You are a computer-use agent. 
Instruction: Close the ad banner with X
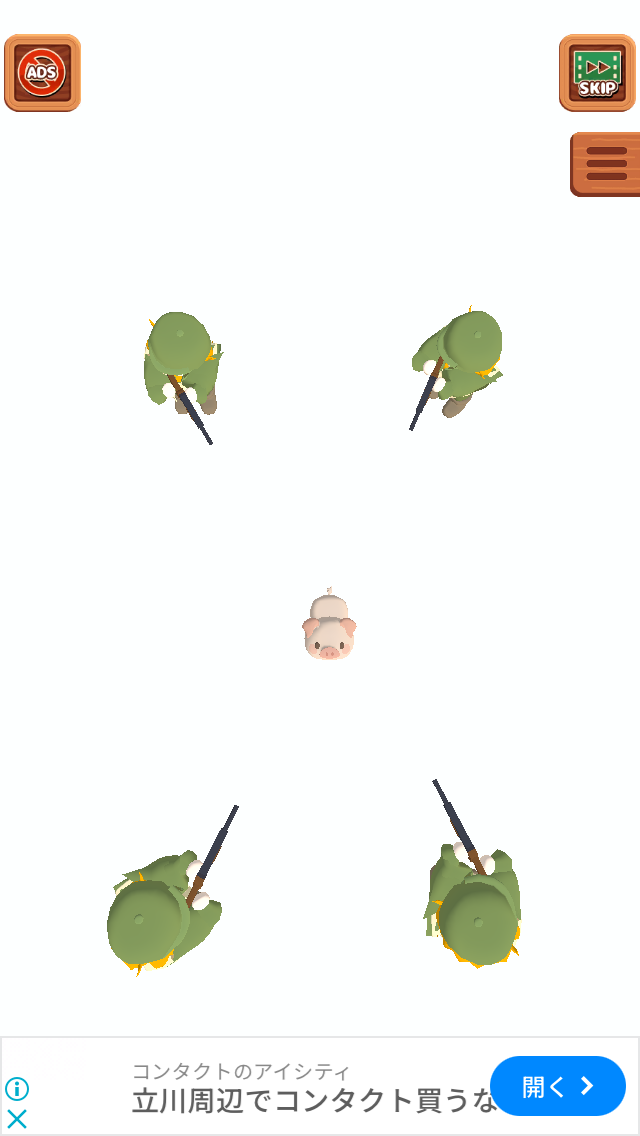click(17, 1119)
